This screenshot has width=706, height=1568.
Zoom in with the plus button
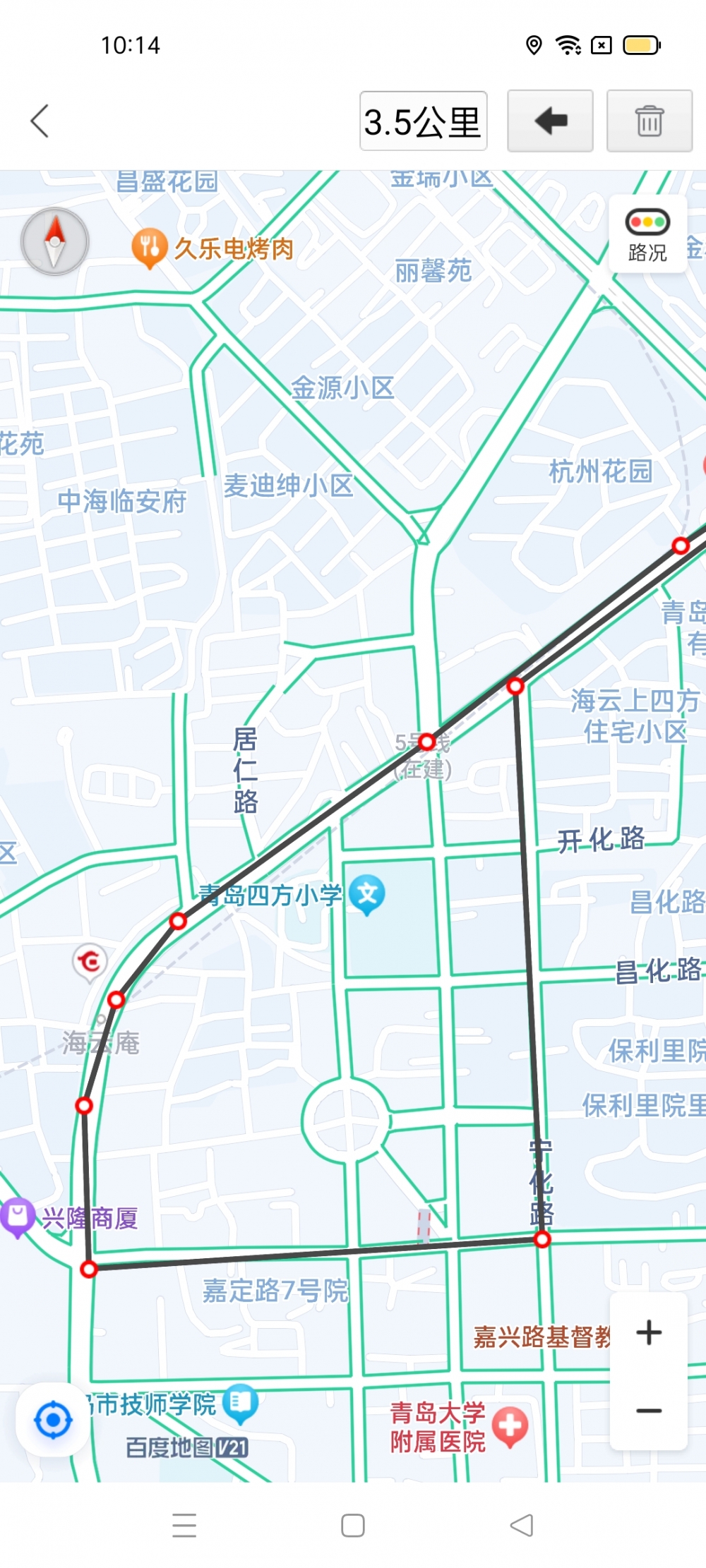pyautogui.click(x=649, y=1332)
